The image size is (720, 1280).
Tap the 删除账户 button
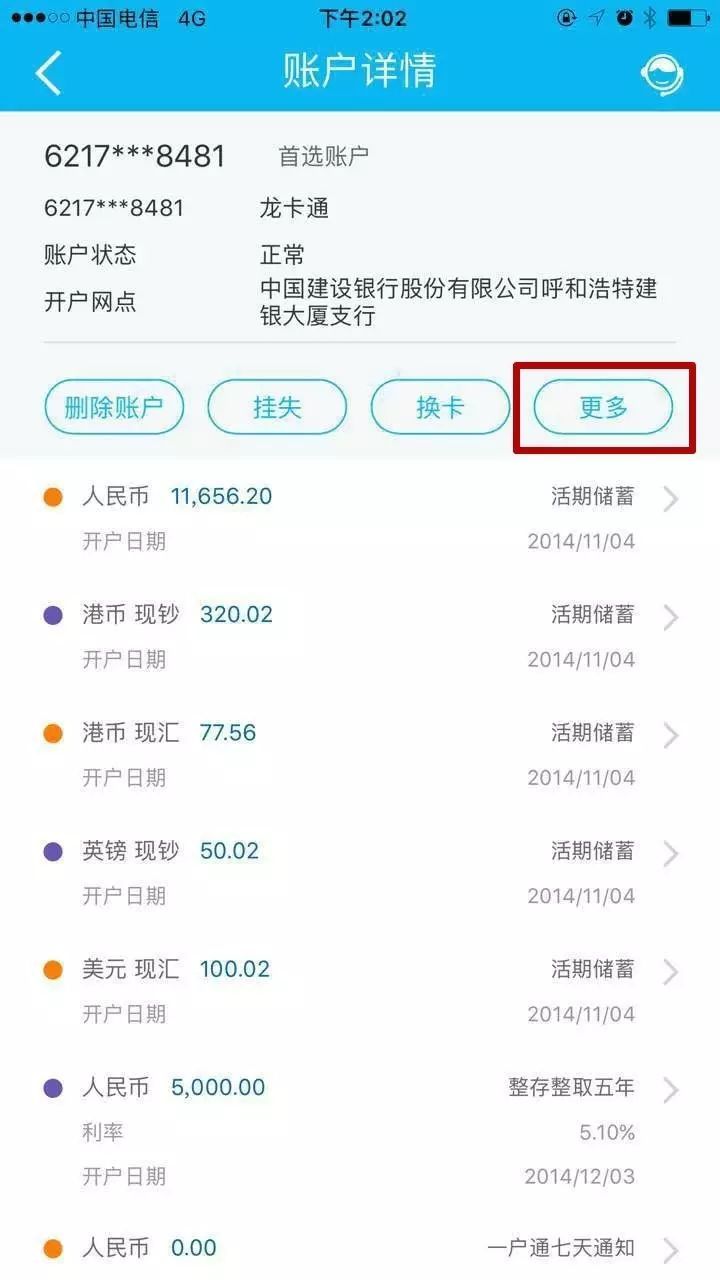(114, 408)
